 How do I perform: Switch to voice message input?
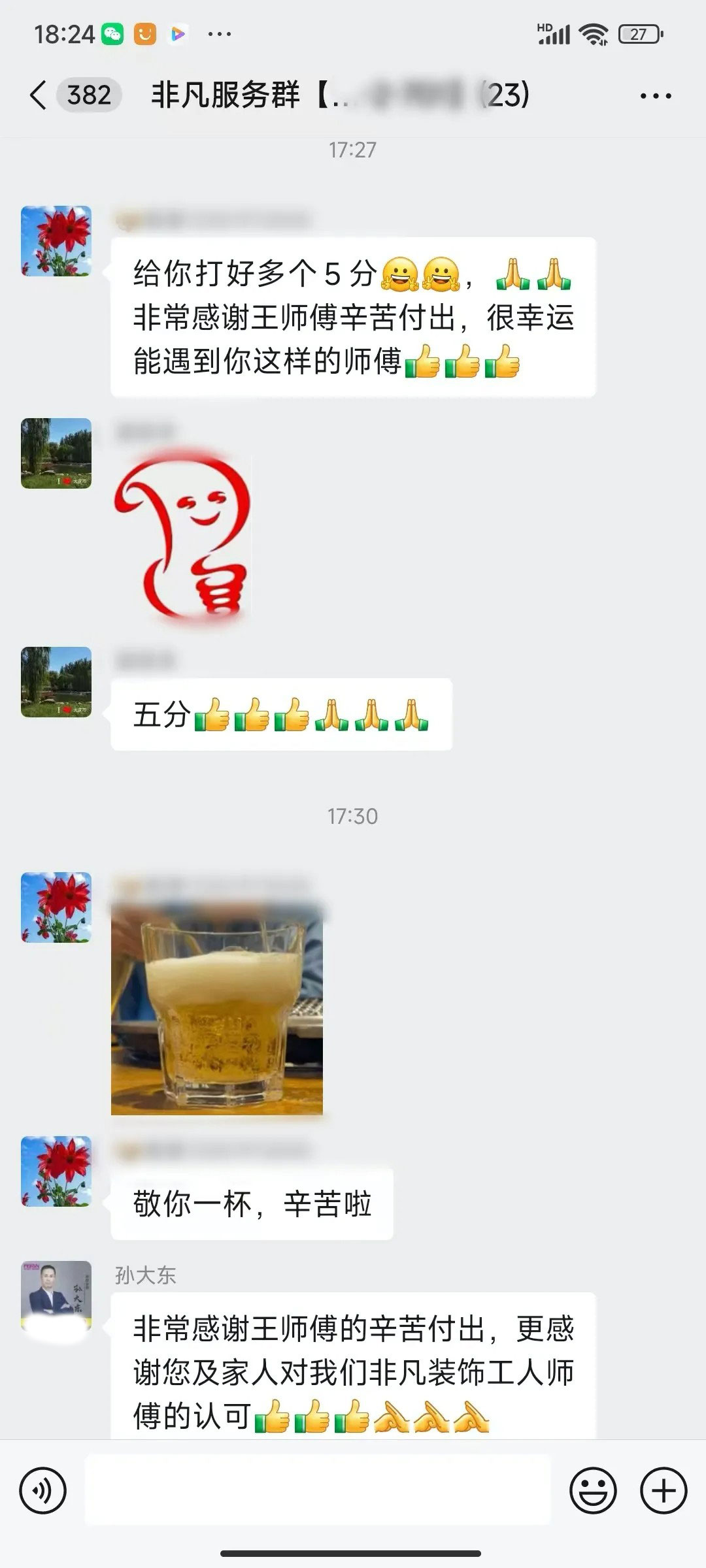pos(43,1491)
